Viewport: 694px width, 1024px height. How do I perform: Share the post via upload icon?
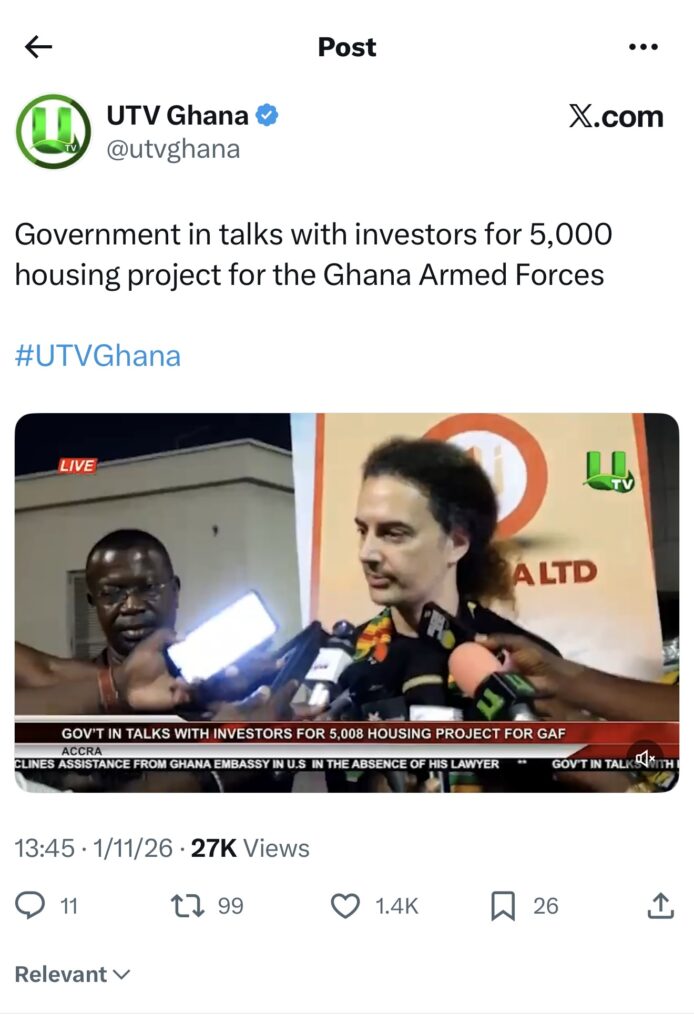pos(660,906)
